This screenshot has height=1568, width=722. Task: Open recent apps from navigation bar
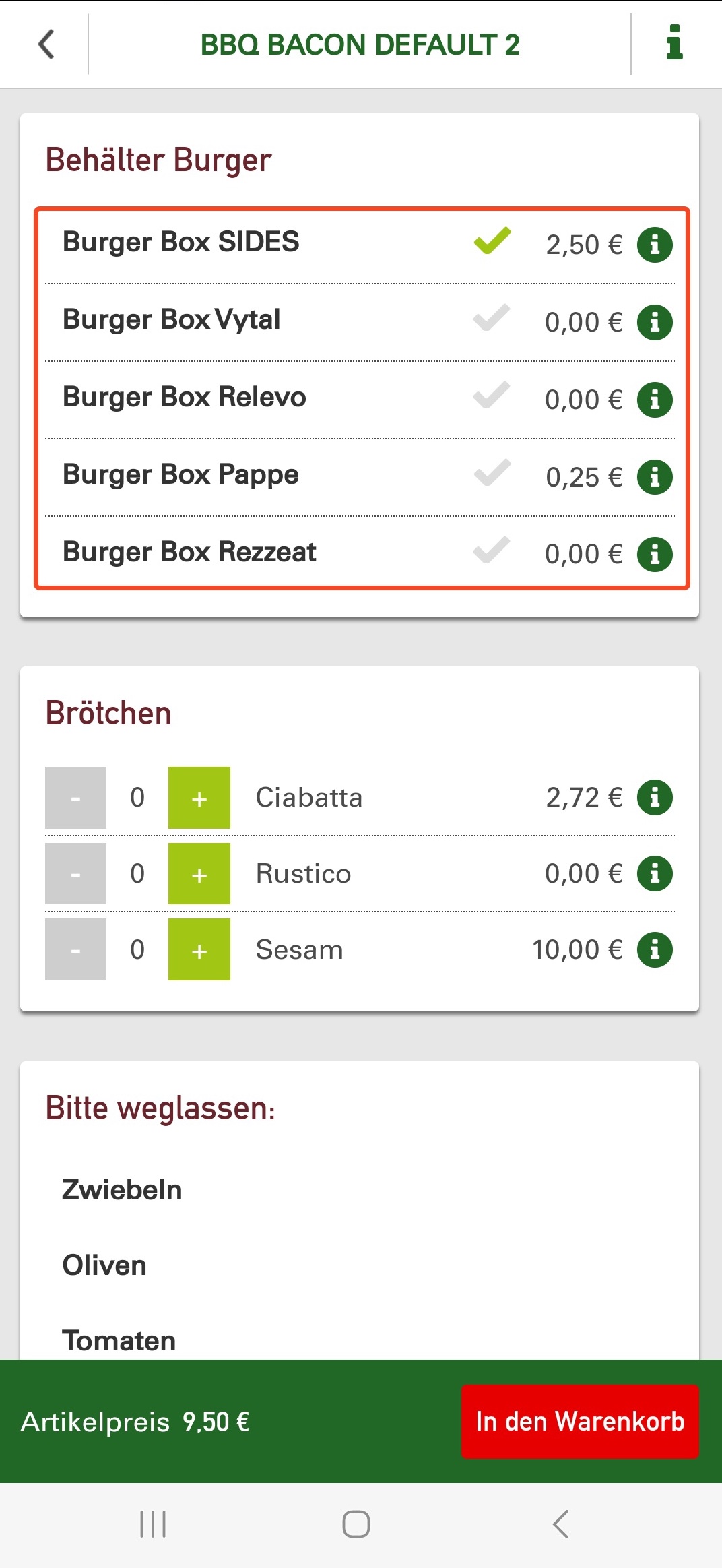point(153,1524)
